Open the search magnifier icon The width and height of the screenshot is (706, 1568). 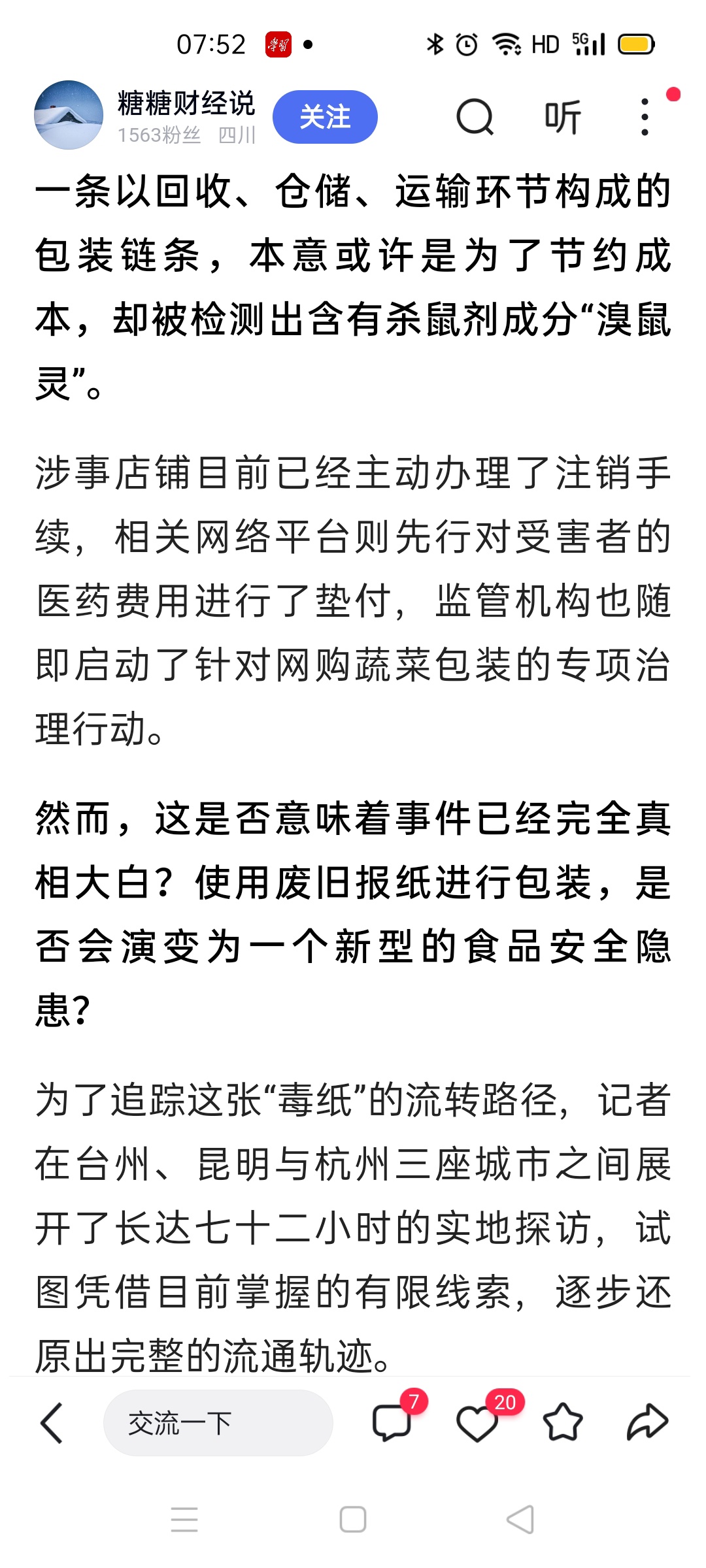coord(475,117)
